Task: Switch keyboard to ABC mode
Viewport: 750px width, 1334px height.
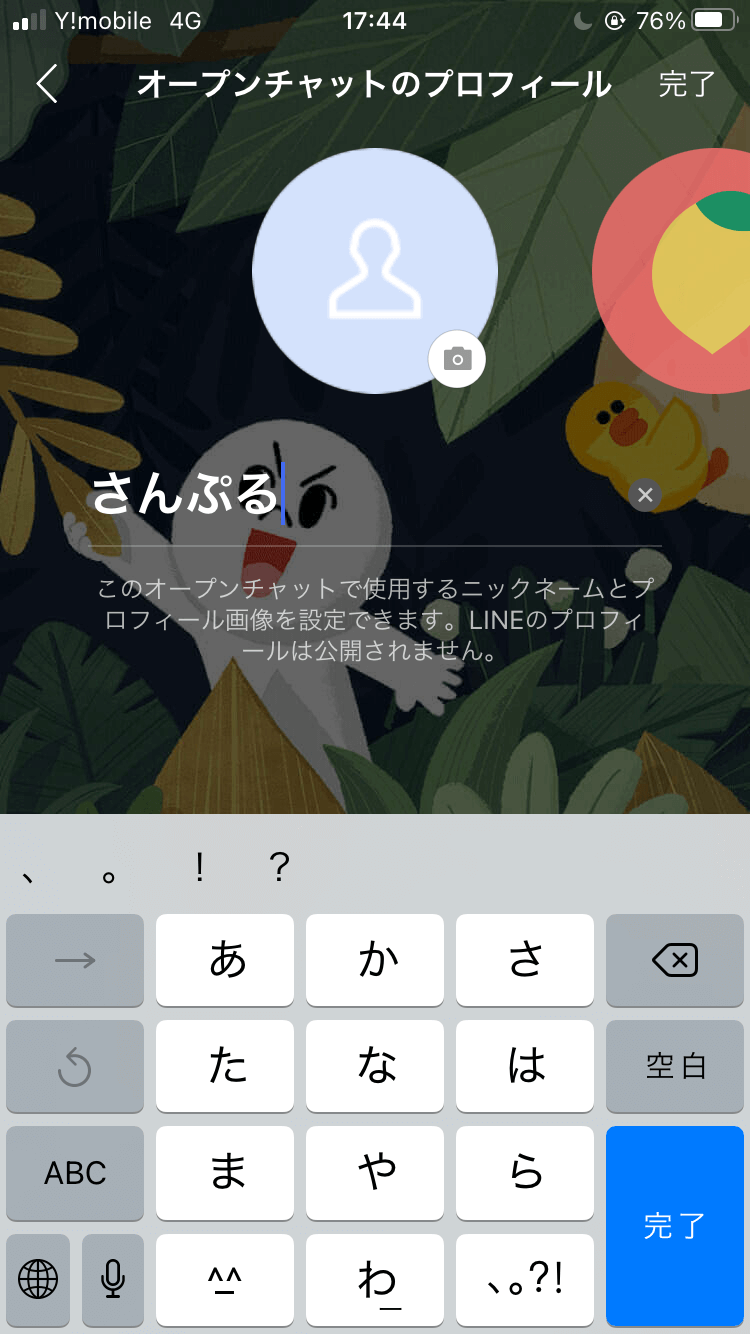Action: (75, 1173)
